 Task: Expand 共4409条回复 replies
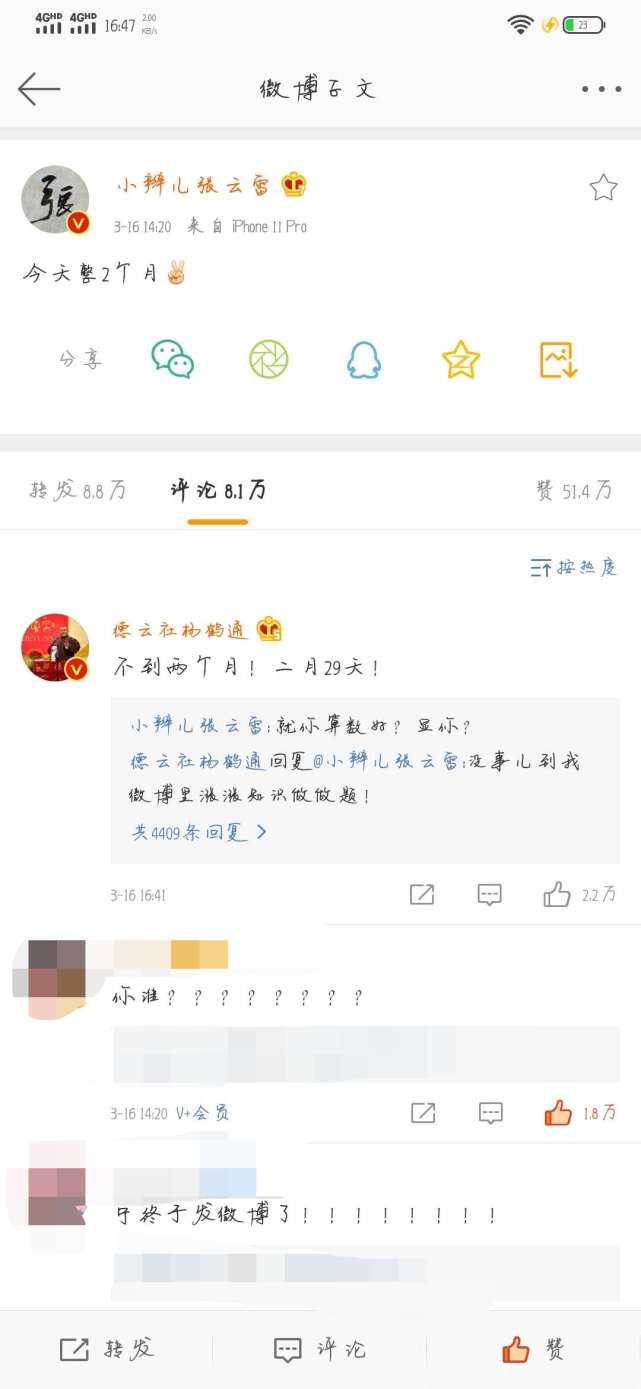[x=199, y=832]
